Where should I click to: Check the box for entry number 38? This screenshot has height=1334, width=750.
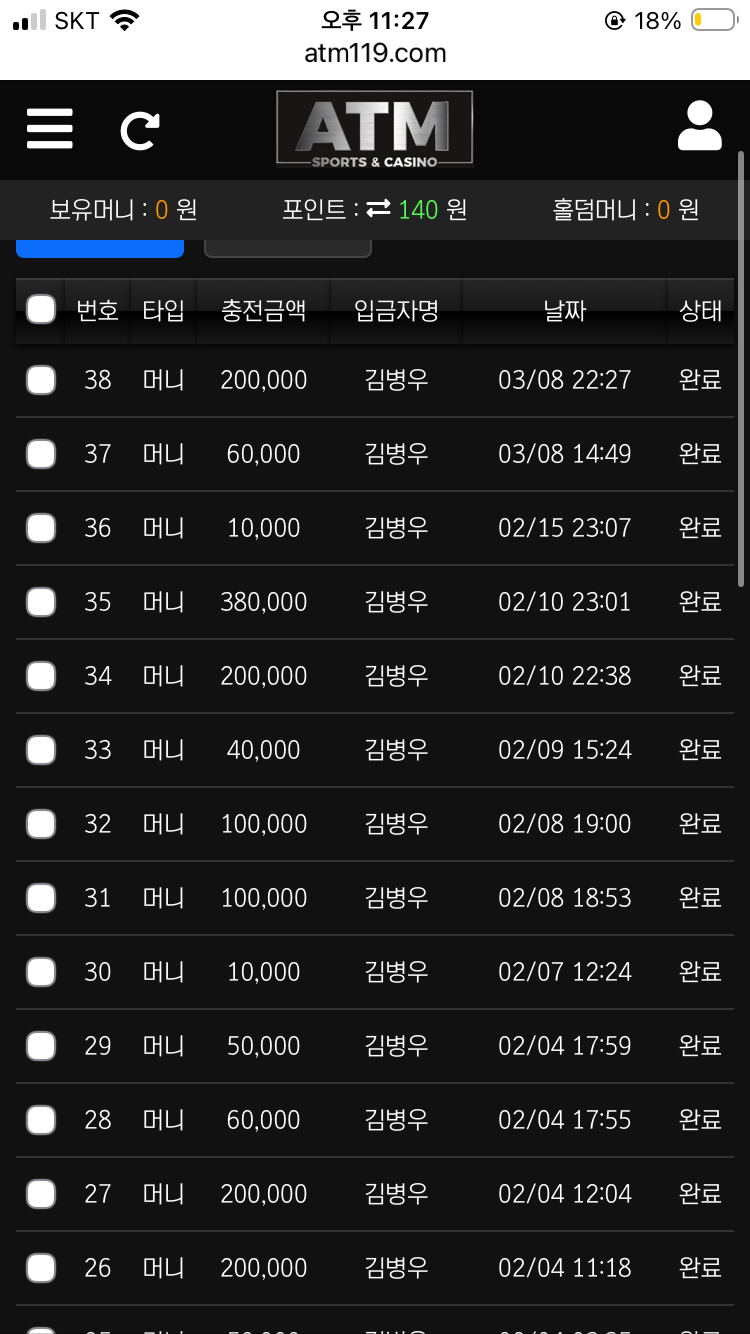pyautogui.click(x=41, y=380)
